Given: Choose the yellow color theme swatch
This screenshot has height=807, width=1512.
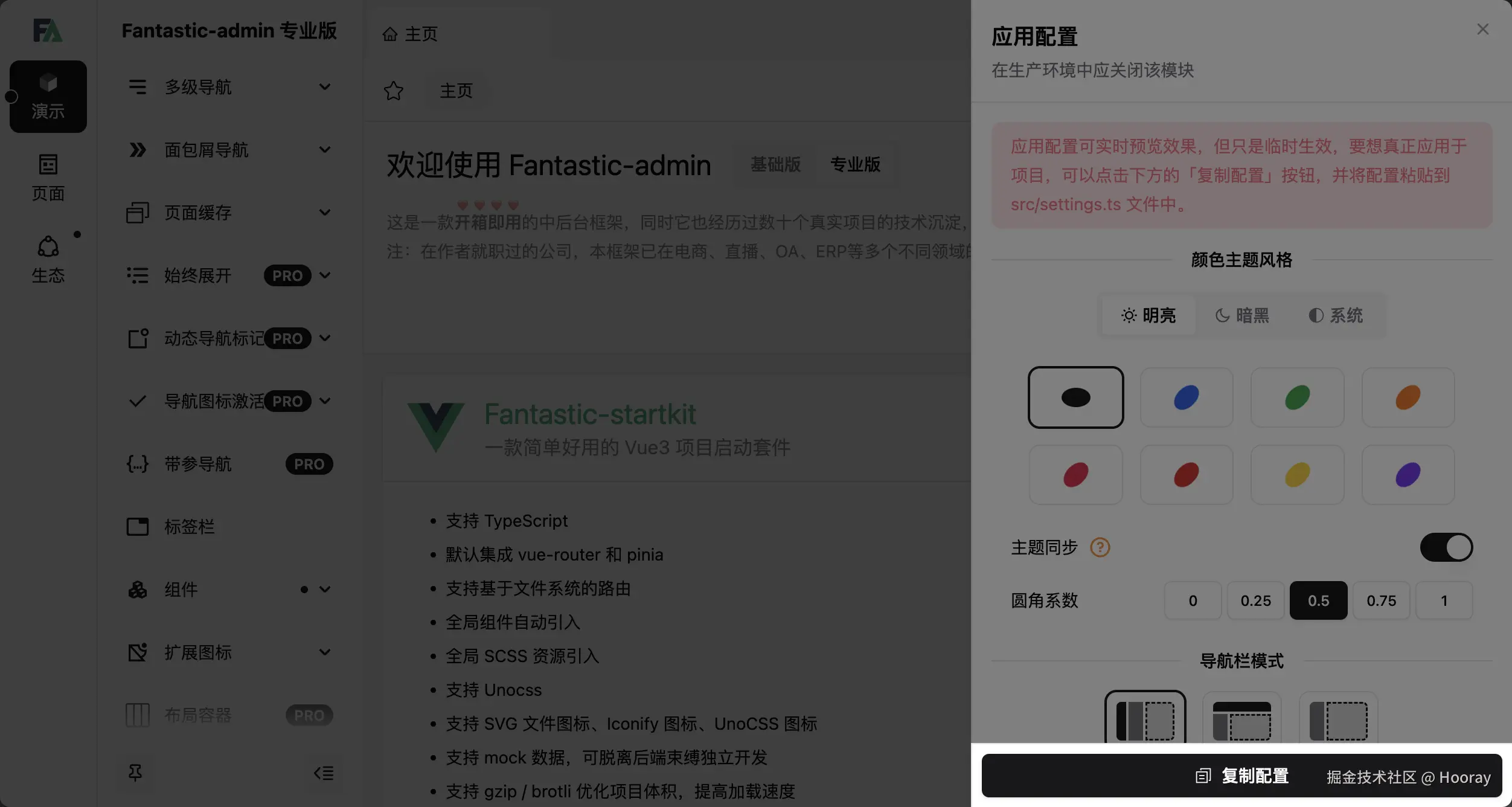Looking at the screenshot, I should tap(1297, 475).
